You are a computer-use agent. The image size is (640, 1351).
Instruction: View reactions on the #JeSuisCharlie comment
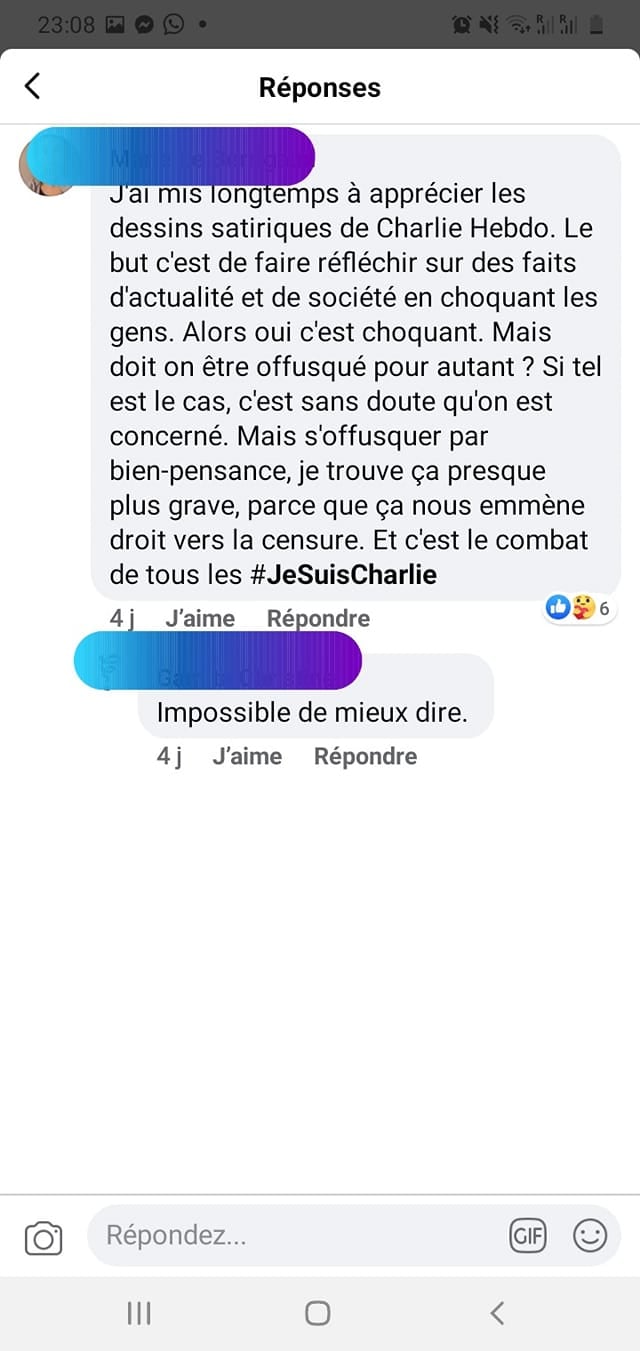tap(578, 607)
